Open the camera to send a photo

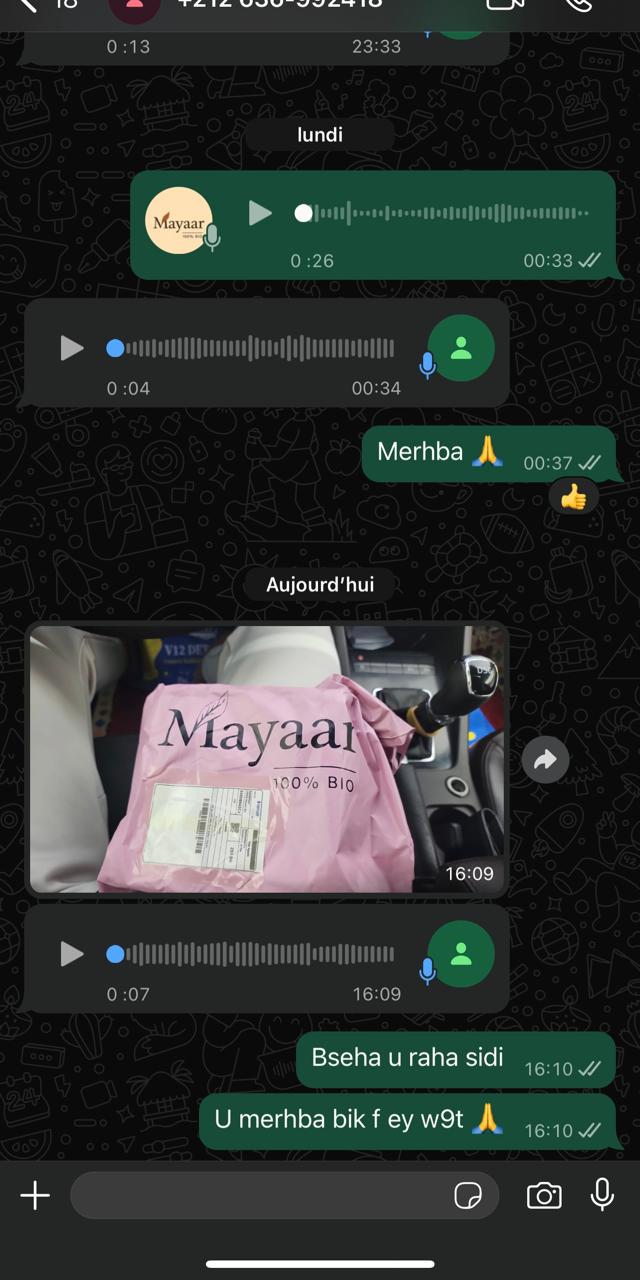(x=544, y=1195)
